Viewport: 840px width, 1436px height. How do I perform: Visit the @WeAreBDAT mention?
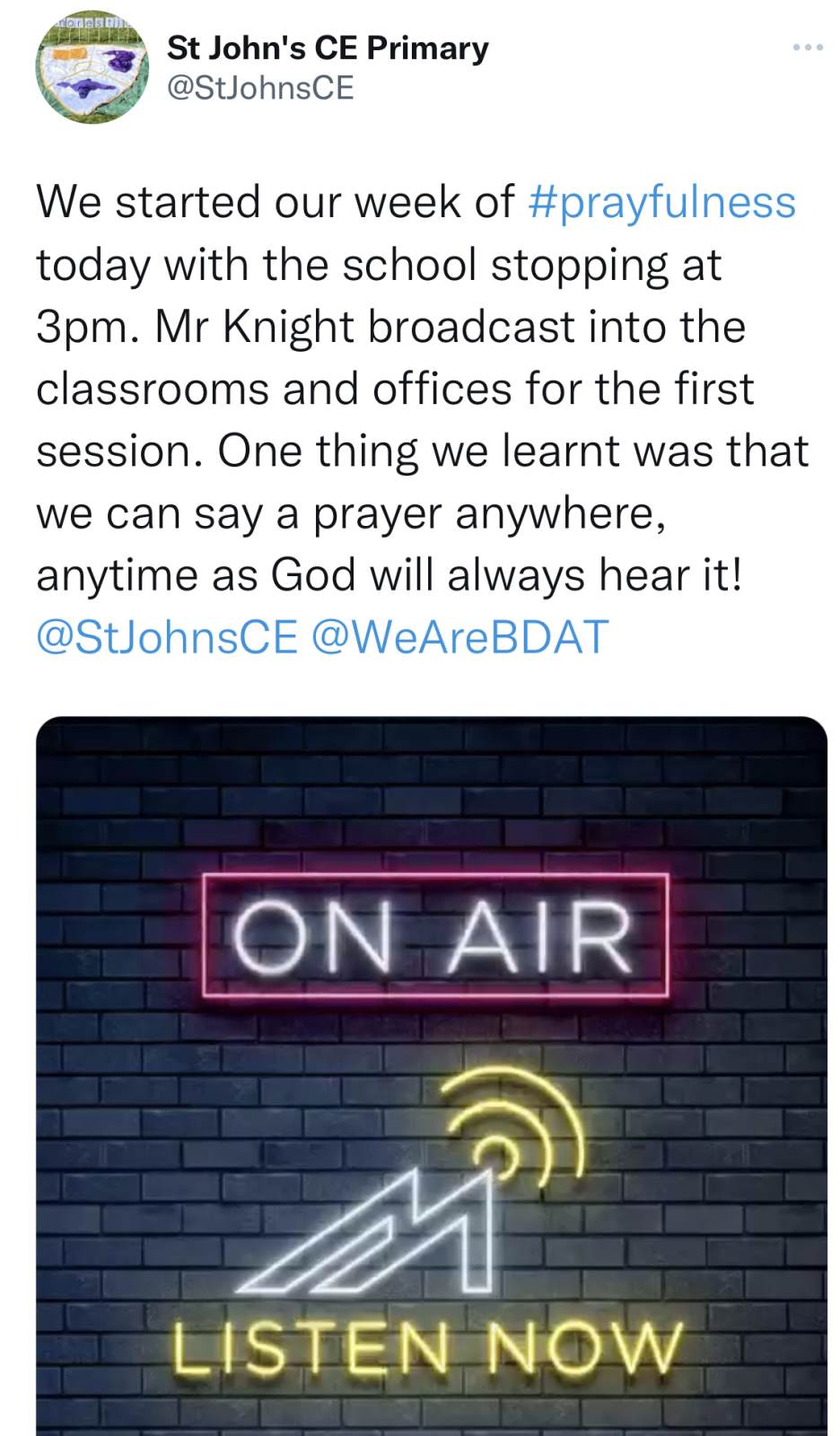459,636
